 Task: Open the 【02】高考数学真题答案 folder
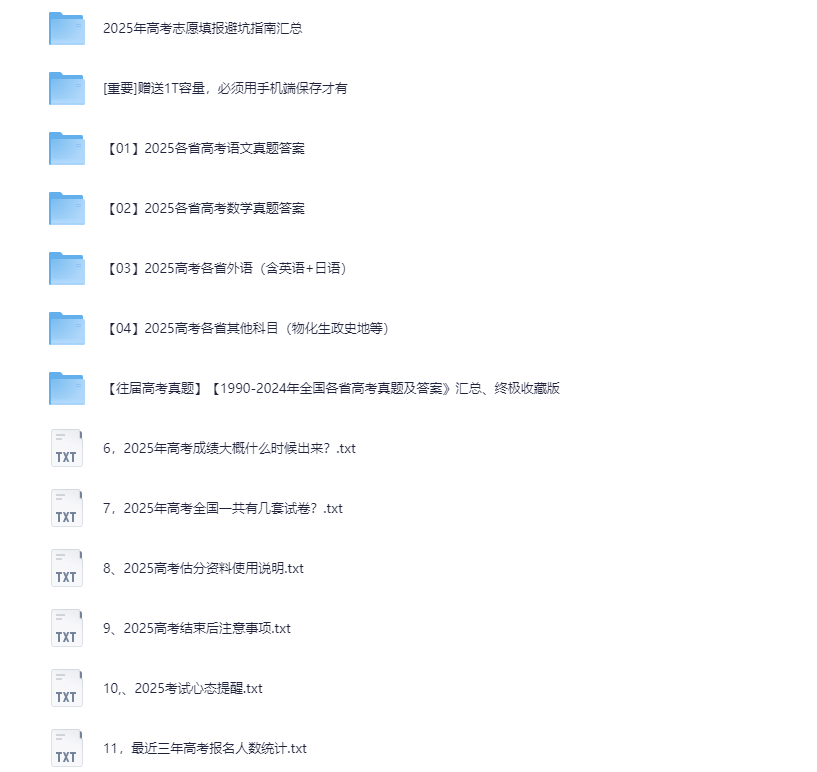(x=204, y=208)
